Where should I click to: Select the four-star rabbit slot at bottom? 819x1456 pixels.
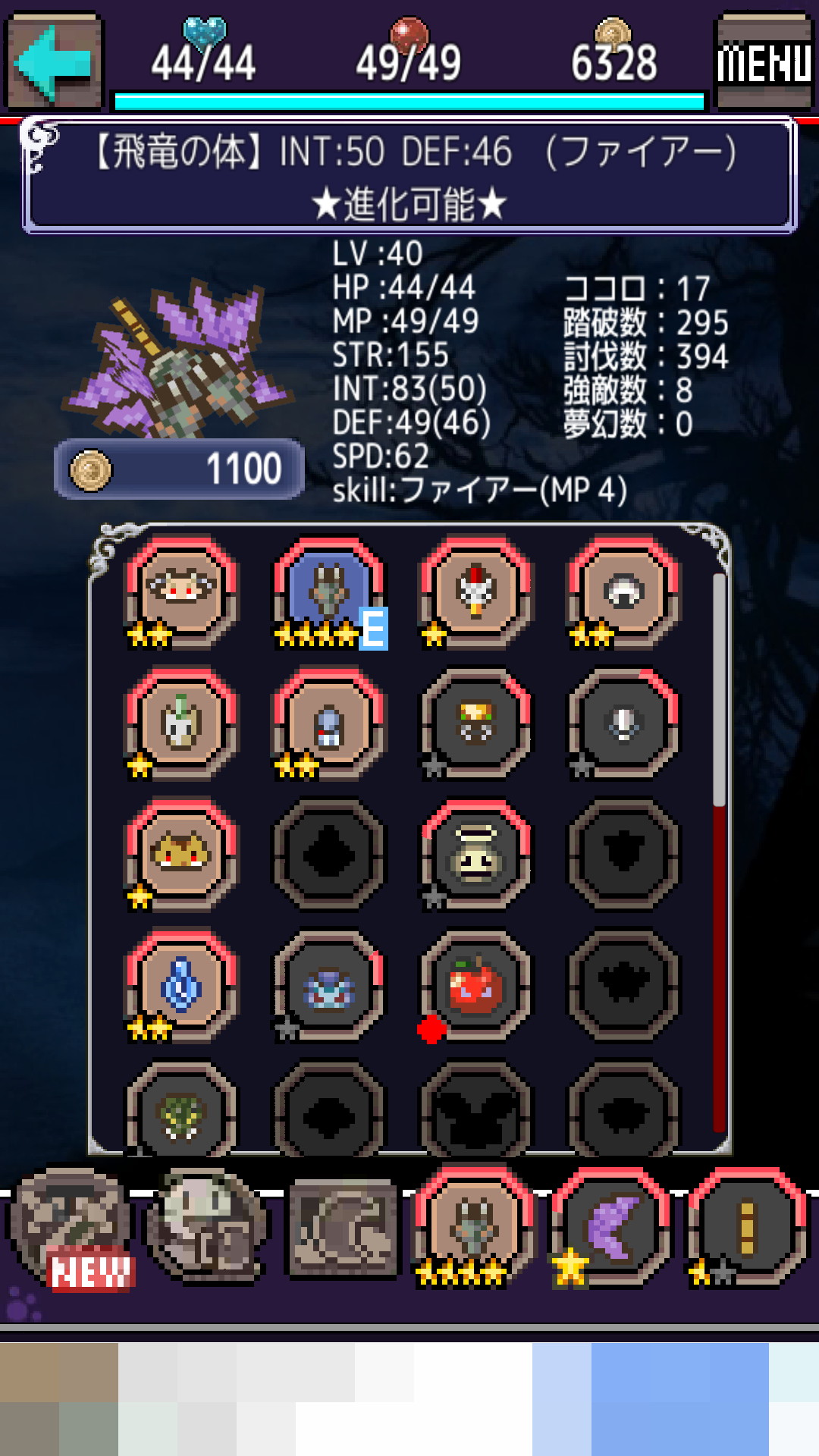point(474,1227)
